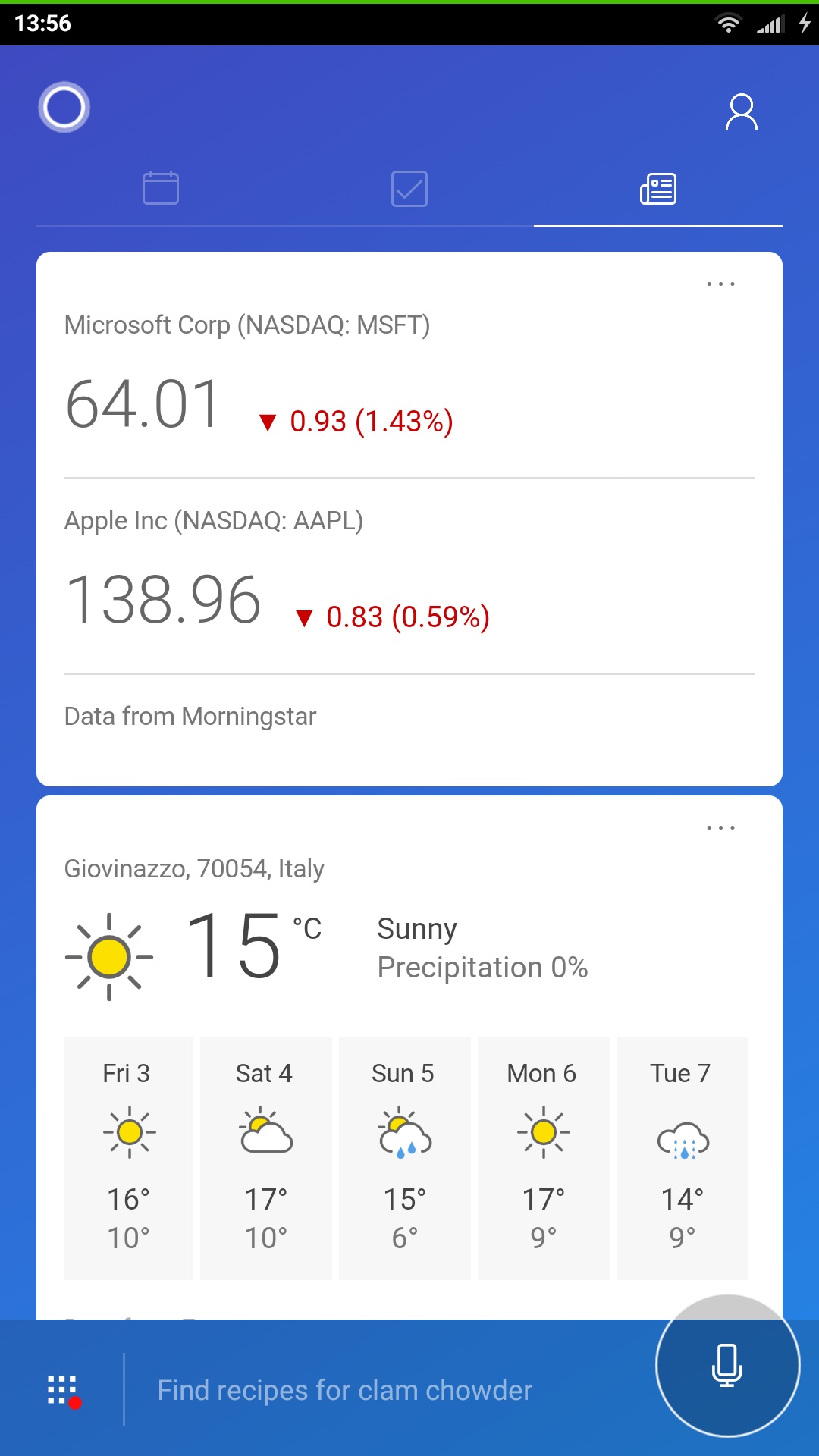Switch to the calendar tab

tap(161, 188)
